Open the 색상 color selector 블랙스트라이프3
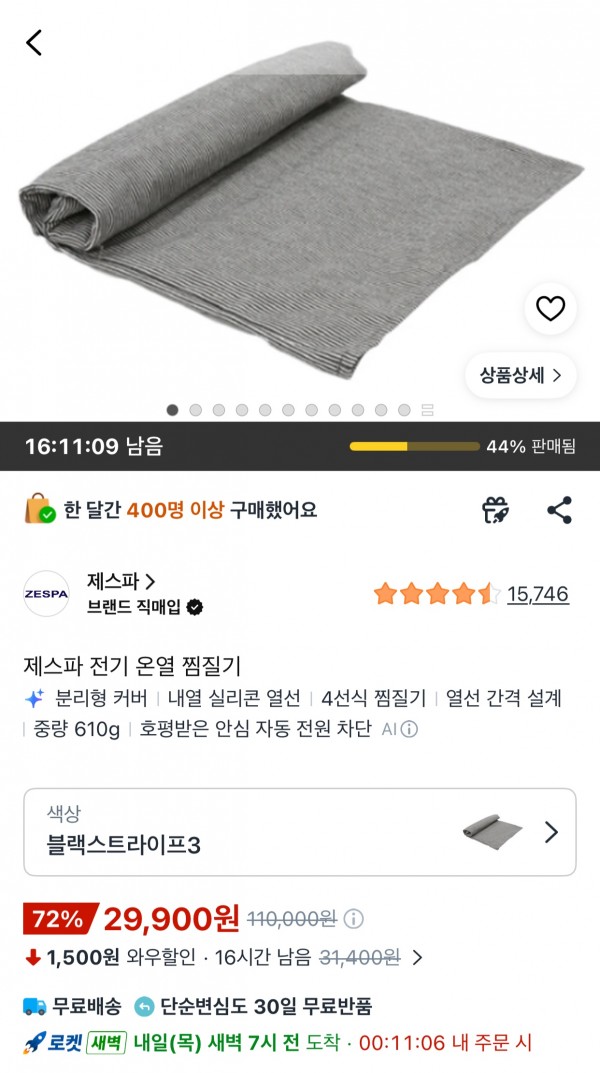 [x=300, y=831]
